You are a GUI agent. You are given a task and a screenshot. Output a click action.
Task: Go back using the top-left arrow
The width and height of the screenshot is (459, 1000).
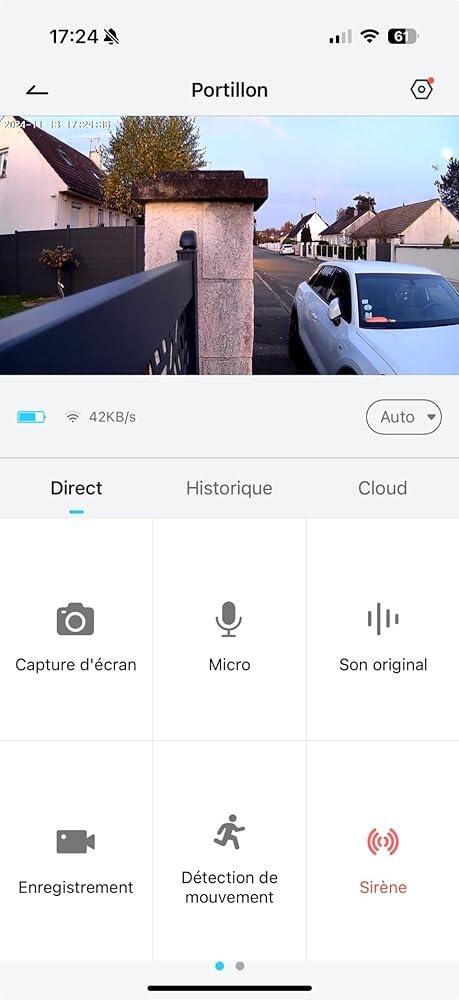[x=37, y=91]
